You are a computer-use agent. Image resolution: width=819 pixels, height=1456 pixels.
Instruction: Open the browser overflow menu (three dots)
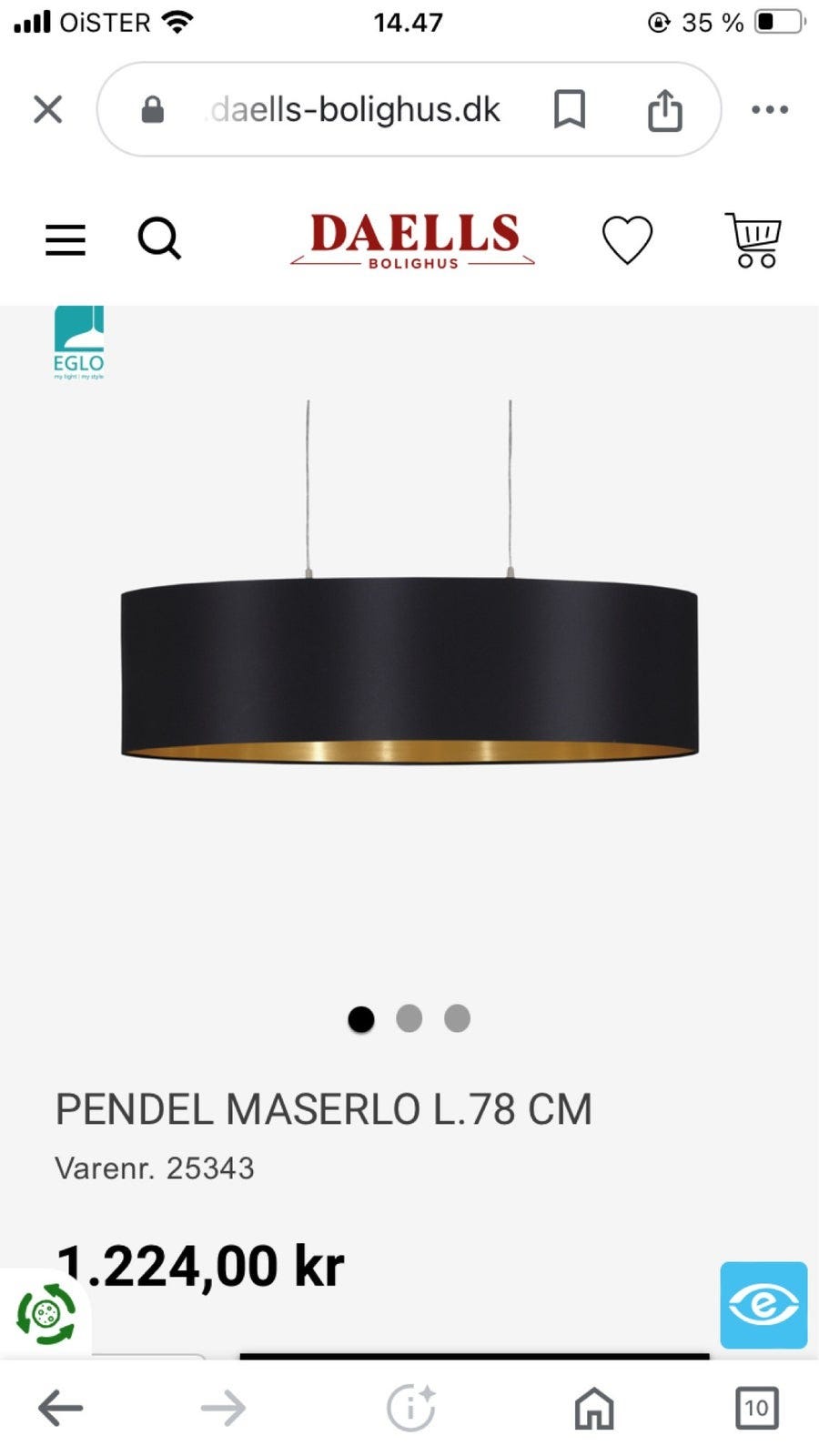771,108
